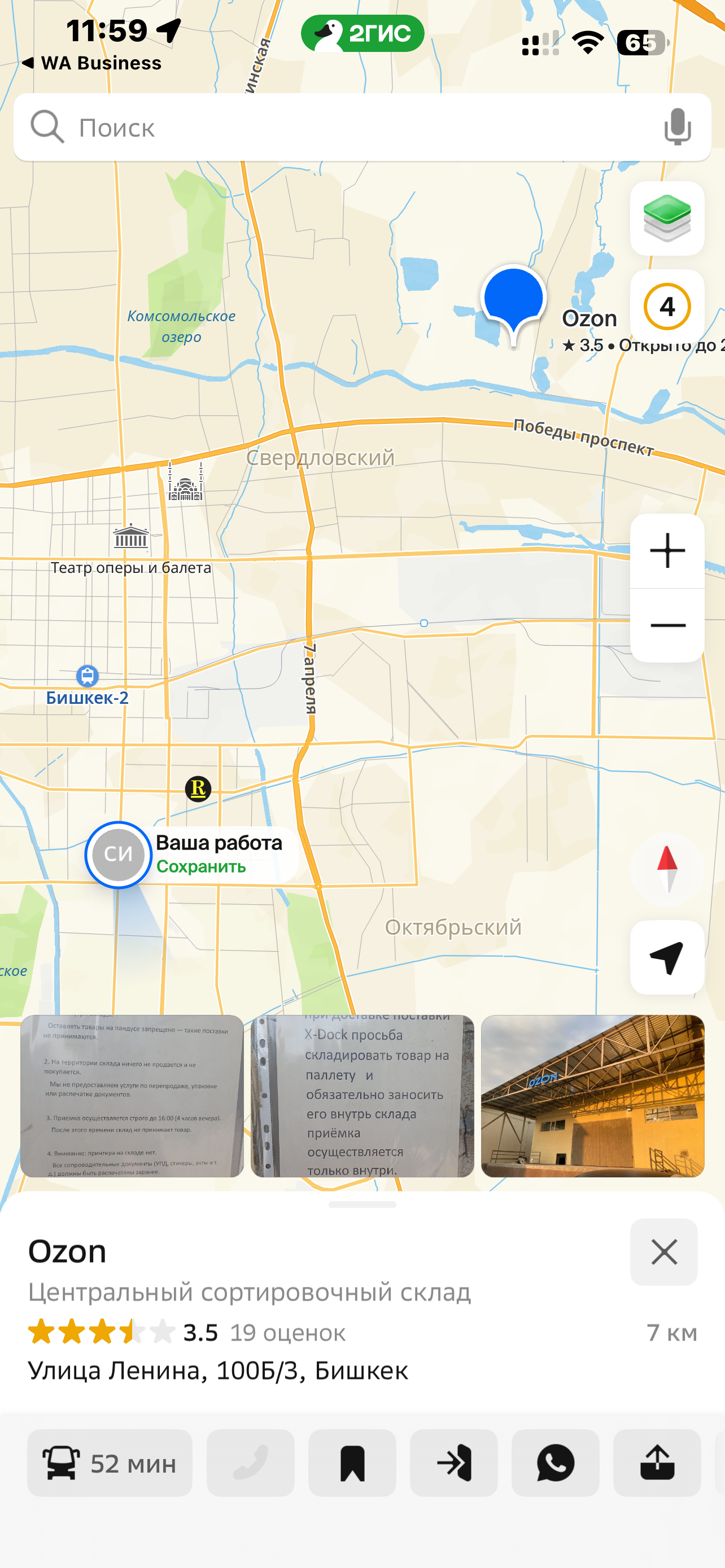
Task: Reset map orientation with the compass
Action: click(x=667, y=869)
